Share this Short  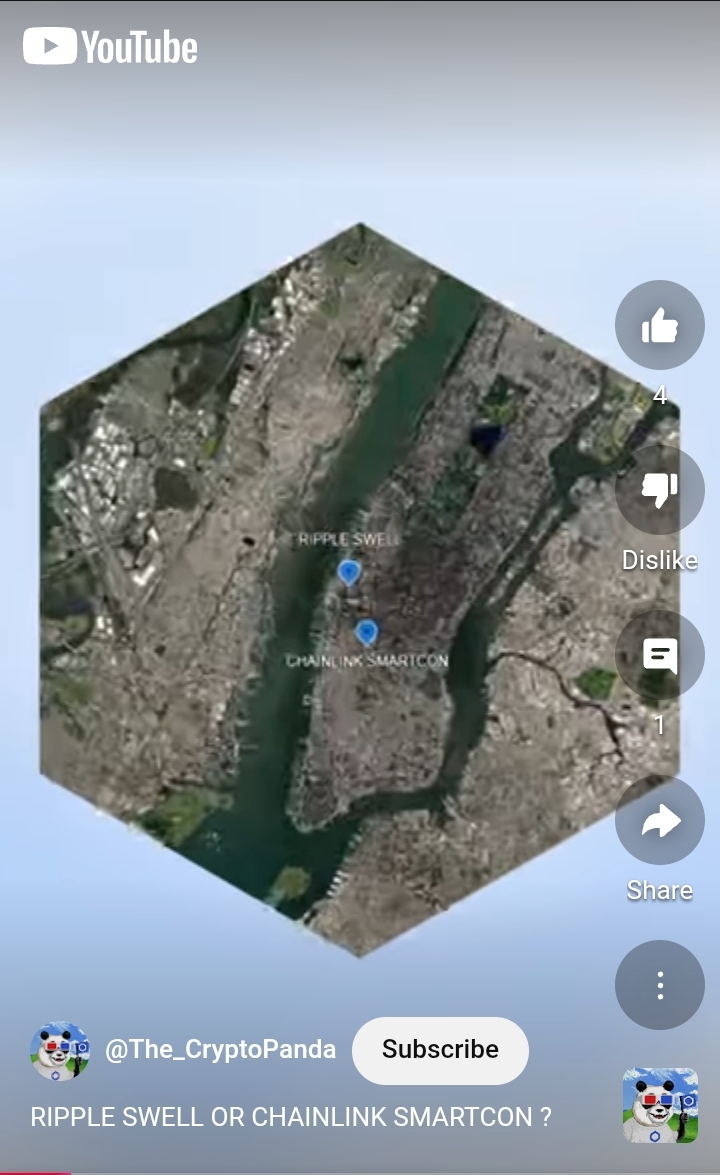coord(659,821)
